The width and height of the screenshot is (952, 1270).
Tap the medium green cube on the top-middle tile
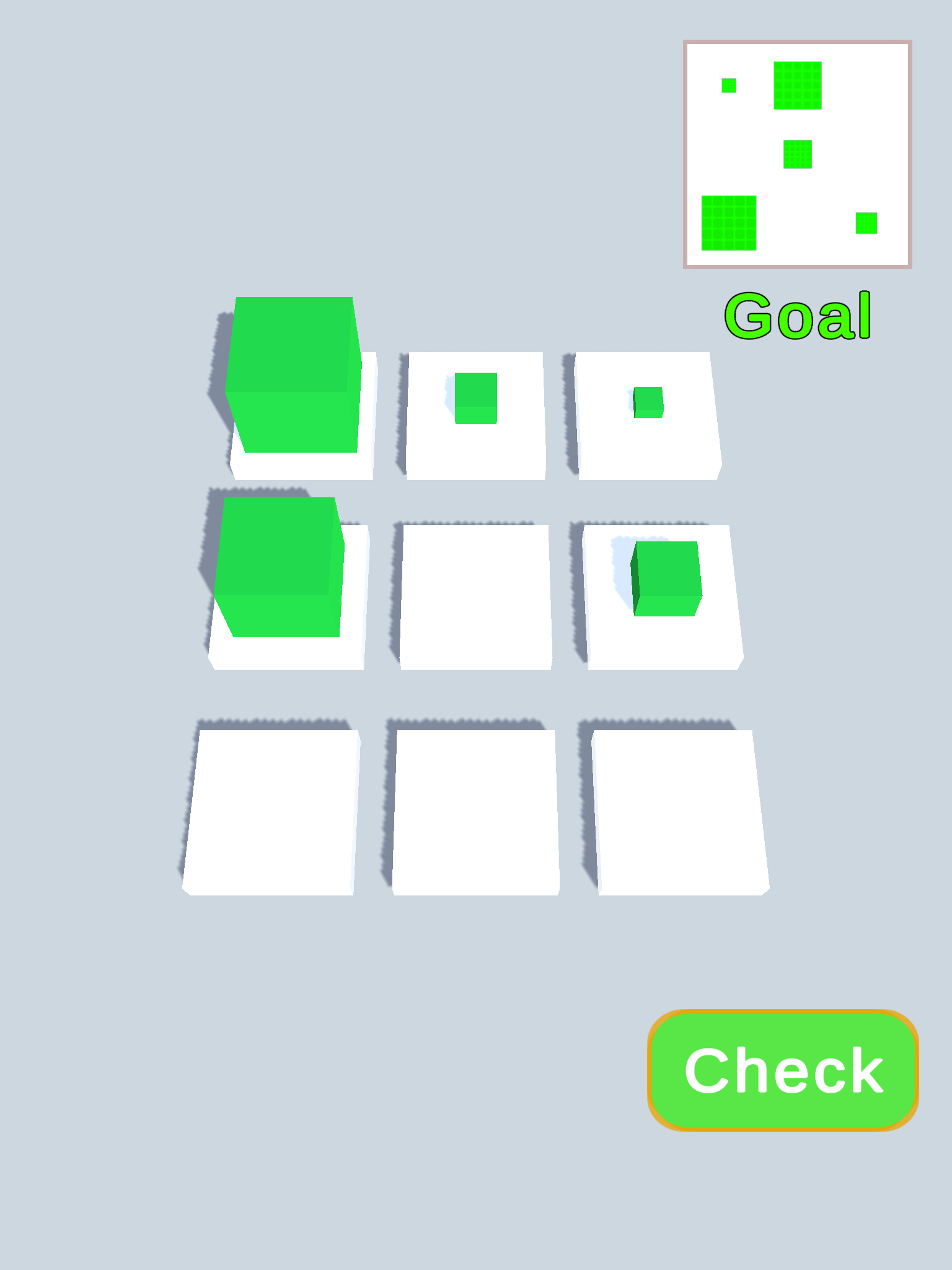(x=475, y=399)
